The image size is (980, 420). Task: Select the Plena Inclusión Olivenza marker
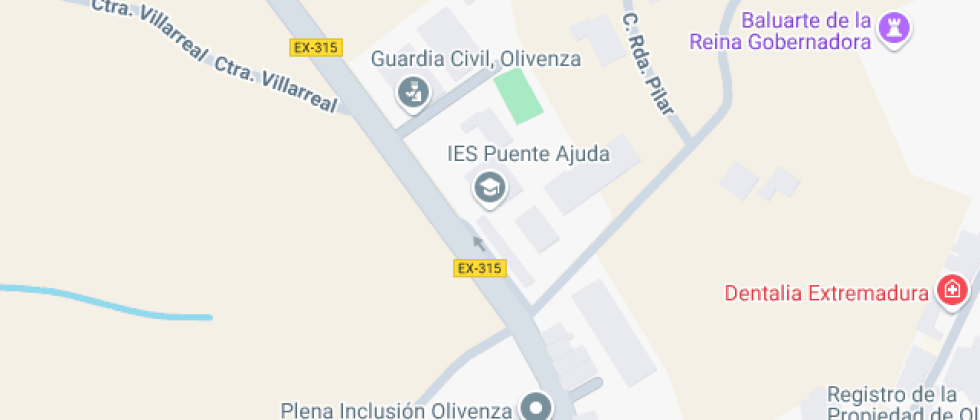tap(537, 407)
